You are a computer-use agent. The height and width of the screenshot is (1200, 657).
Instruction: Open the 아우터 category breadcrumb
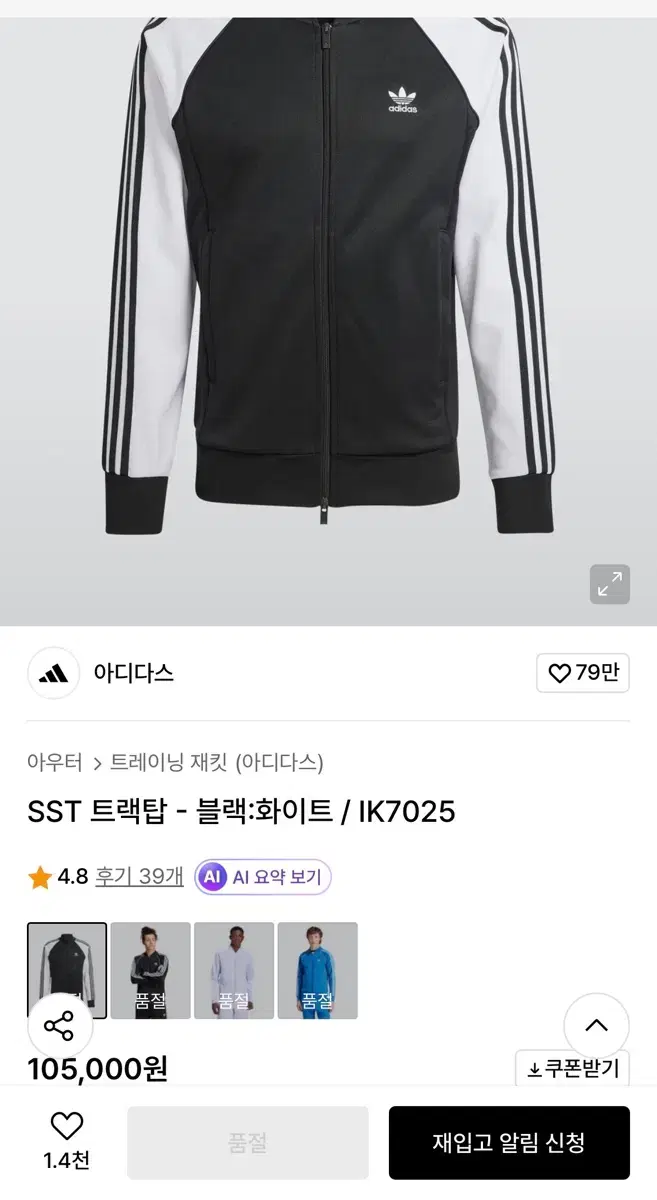(x=55, y=762)
